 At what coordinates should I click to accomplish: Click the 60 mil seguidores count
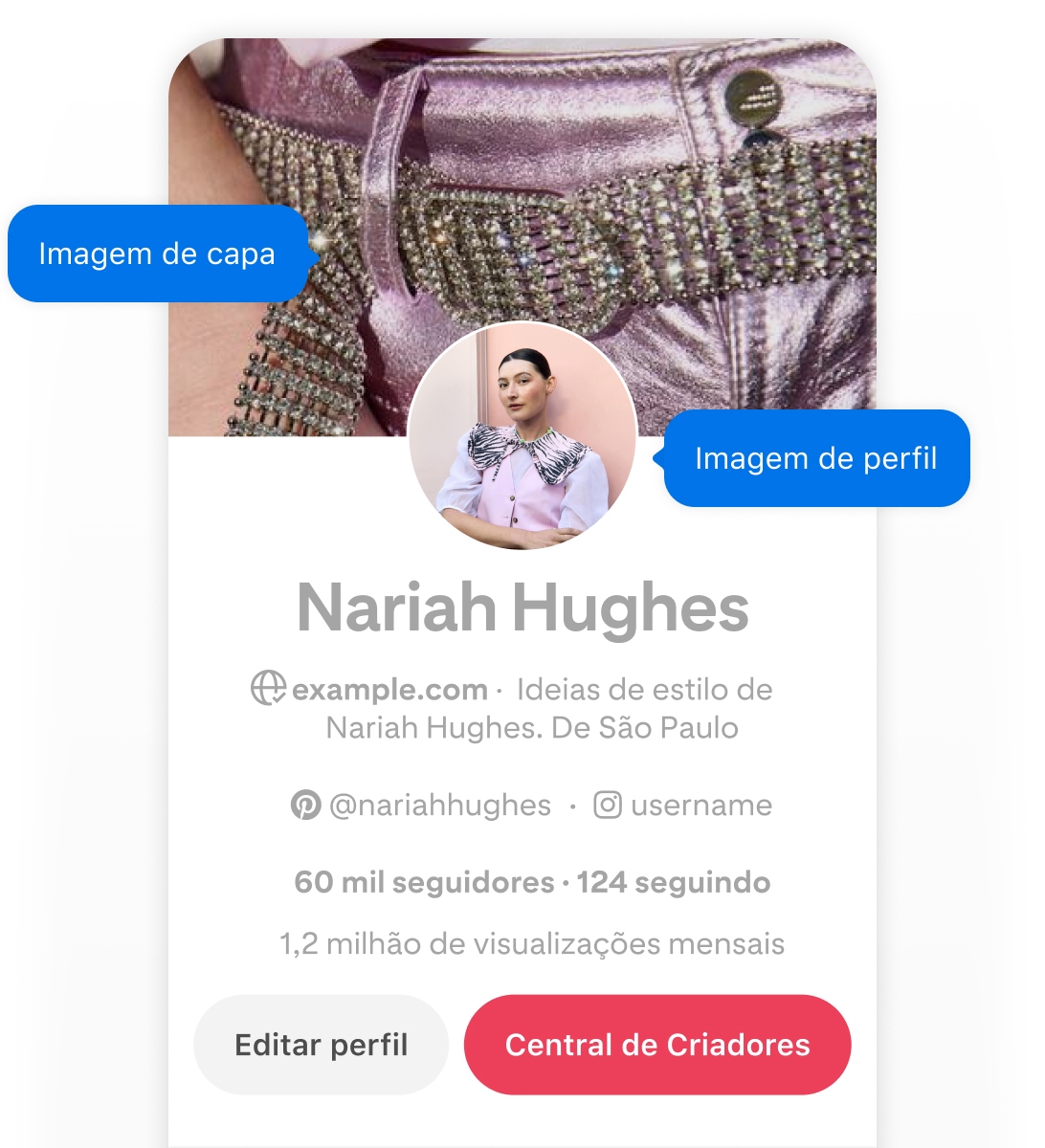[x=421, y=884]
